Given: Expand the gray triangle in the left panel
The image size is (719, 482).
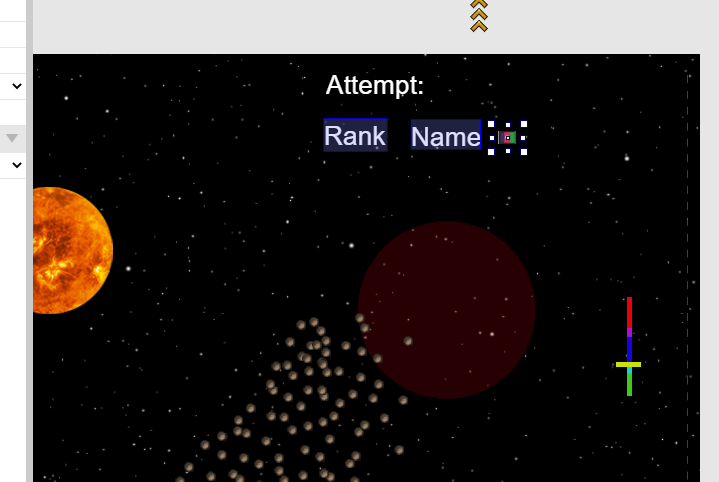Looking at the screenshot, I should tap(12, 137).
